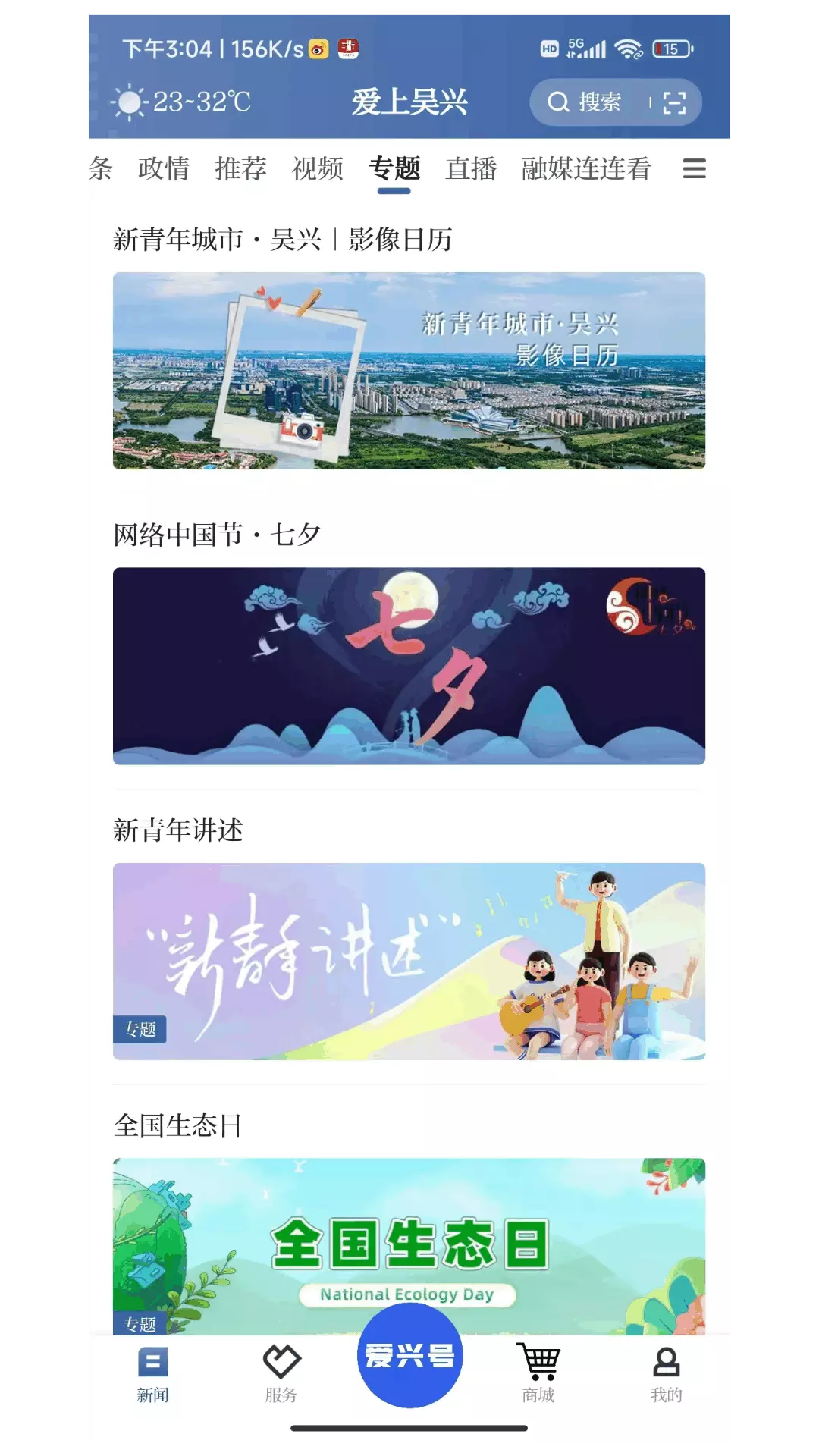Switch to the 政情 tab
The width and height of the screenshot is (819, 1456).
point(164,168)
